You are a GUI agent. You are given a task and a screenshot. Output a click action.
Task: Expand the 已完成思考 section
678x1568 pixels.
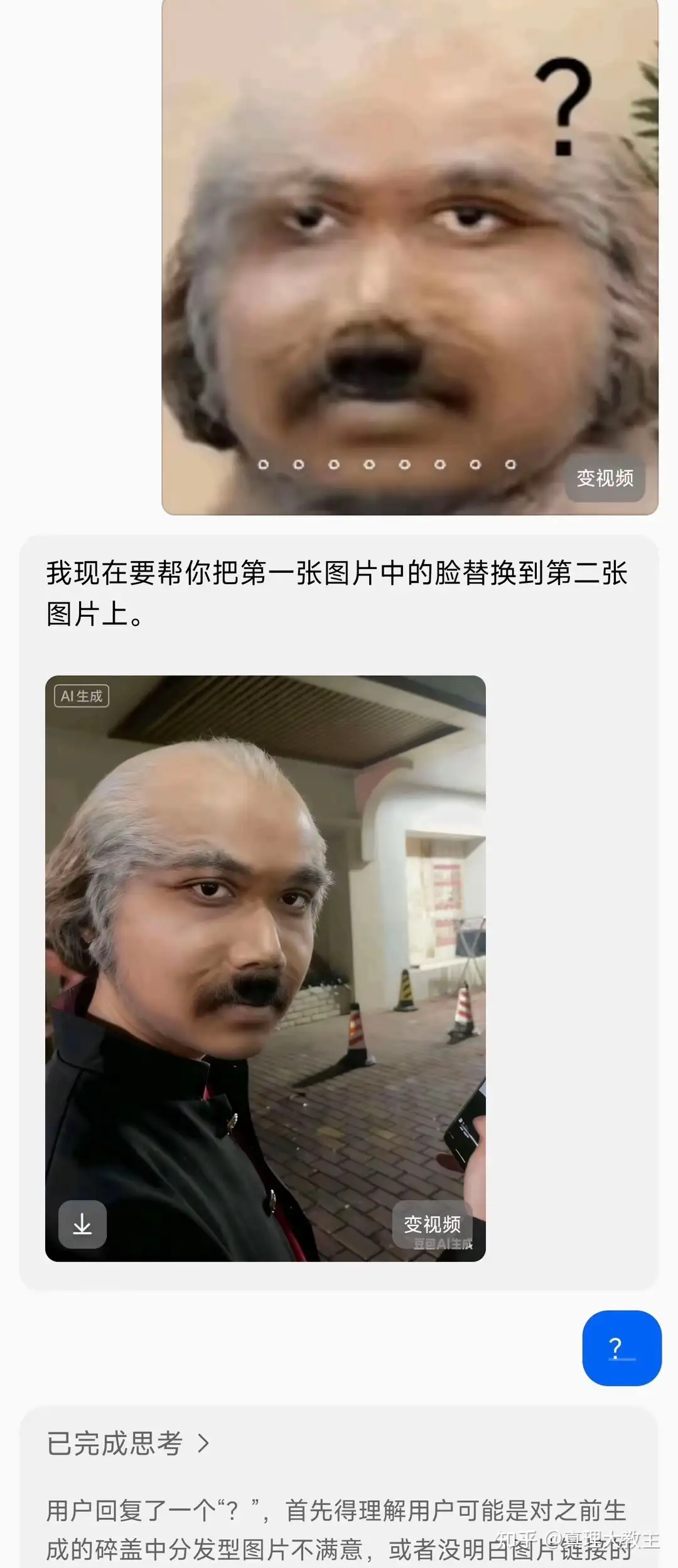(129, 1443)
